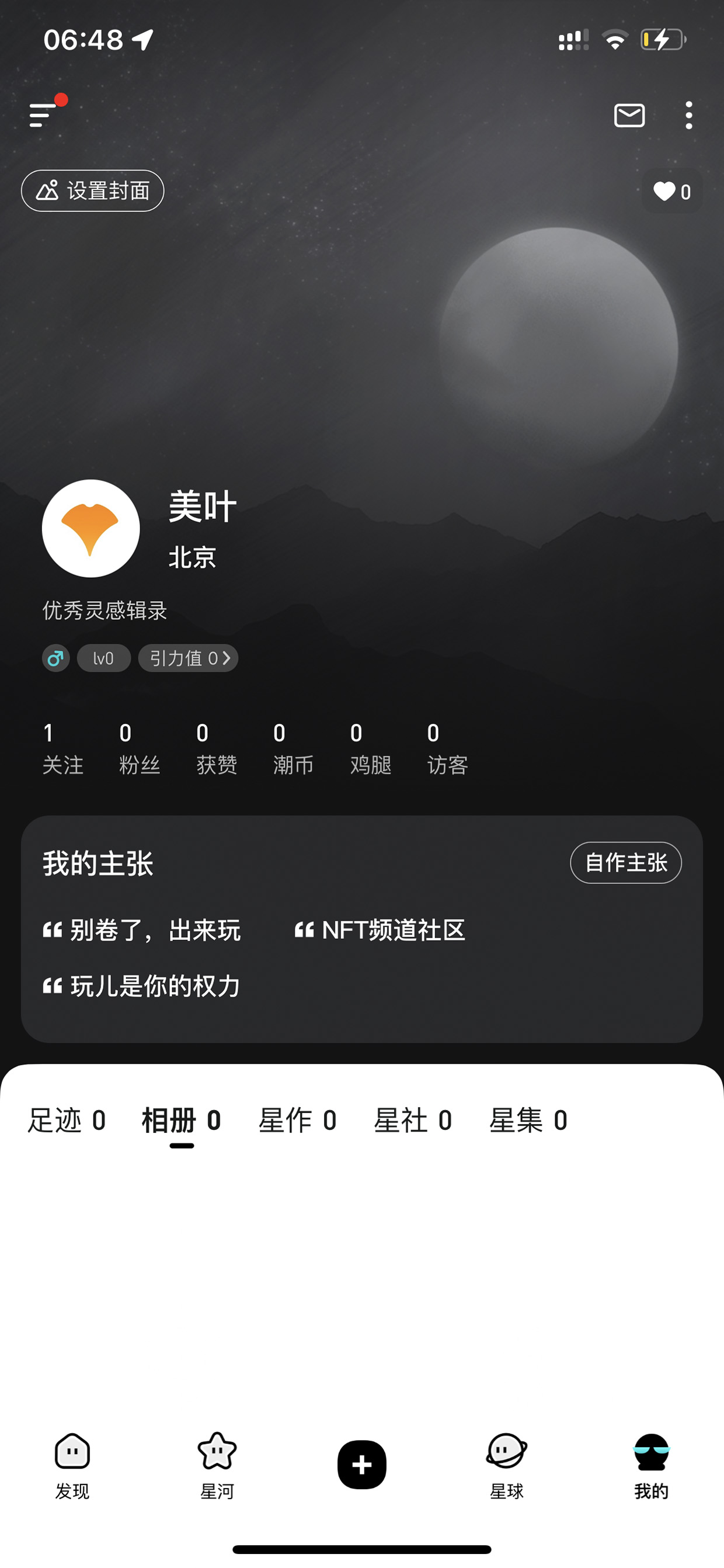
Task: Select the 别卷了，出来玩 slogan
Action: coord(142,930)
